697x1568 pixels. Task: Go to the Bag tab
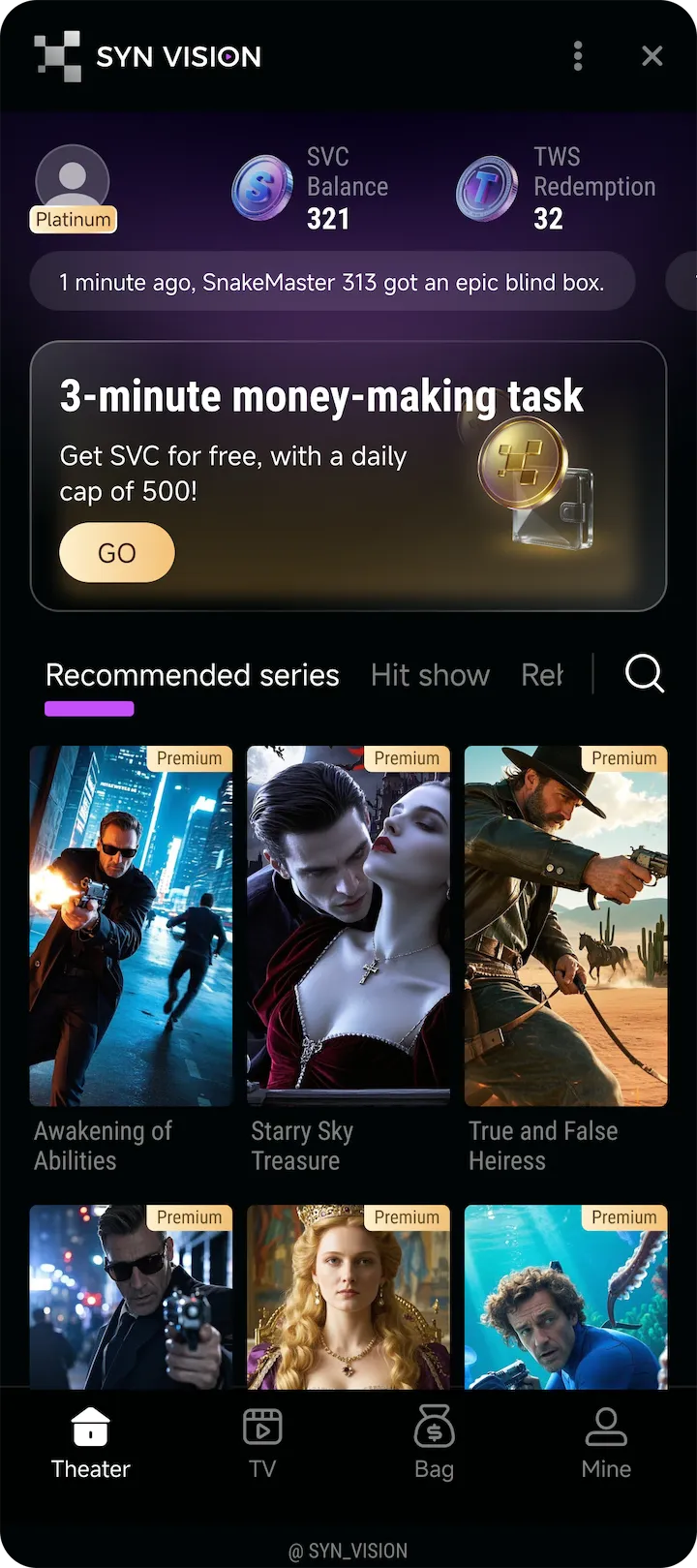pos(434,1443)
